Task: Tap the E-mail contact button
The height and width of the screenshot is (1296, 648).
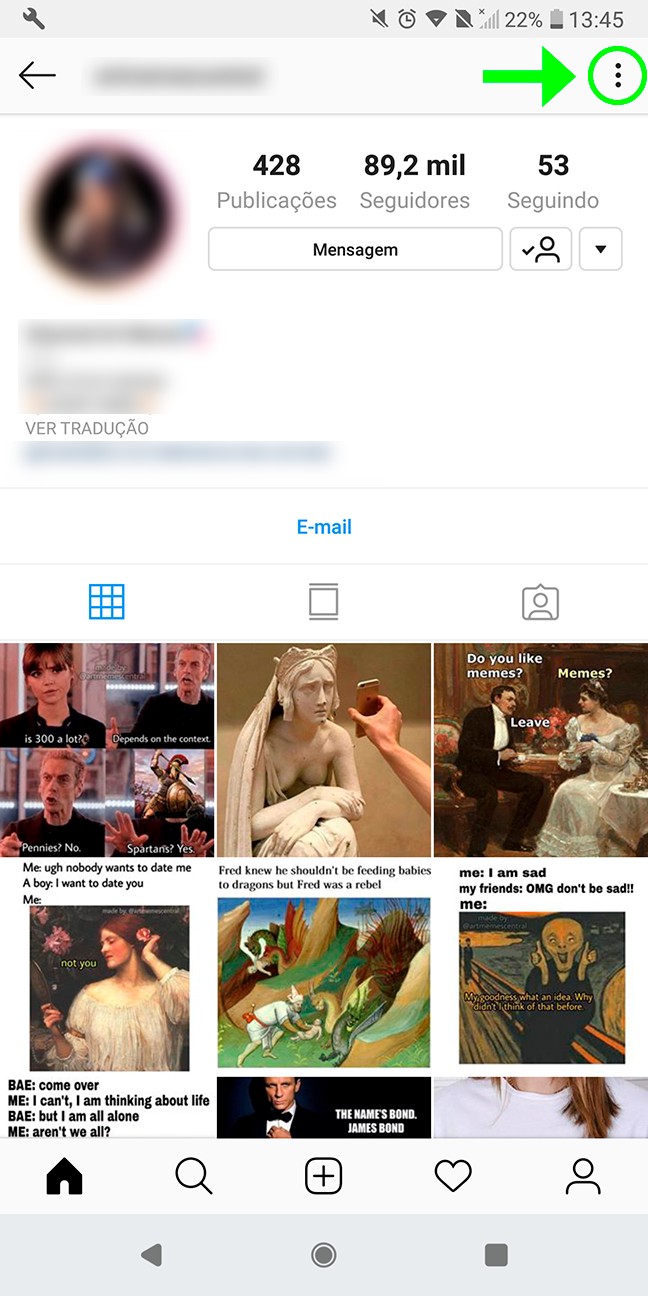Action: coord(324,527)
